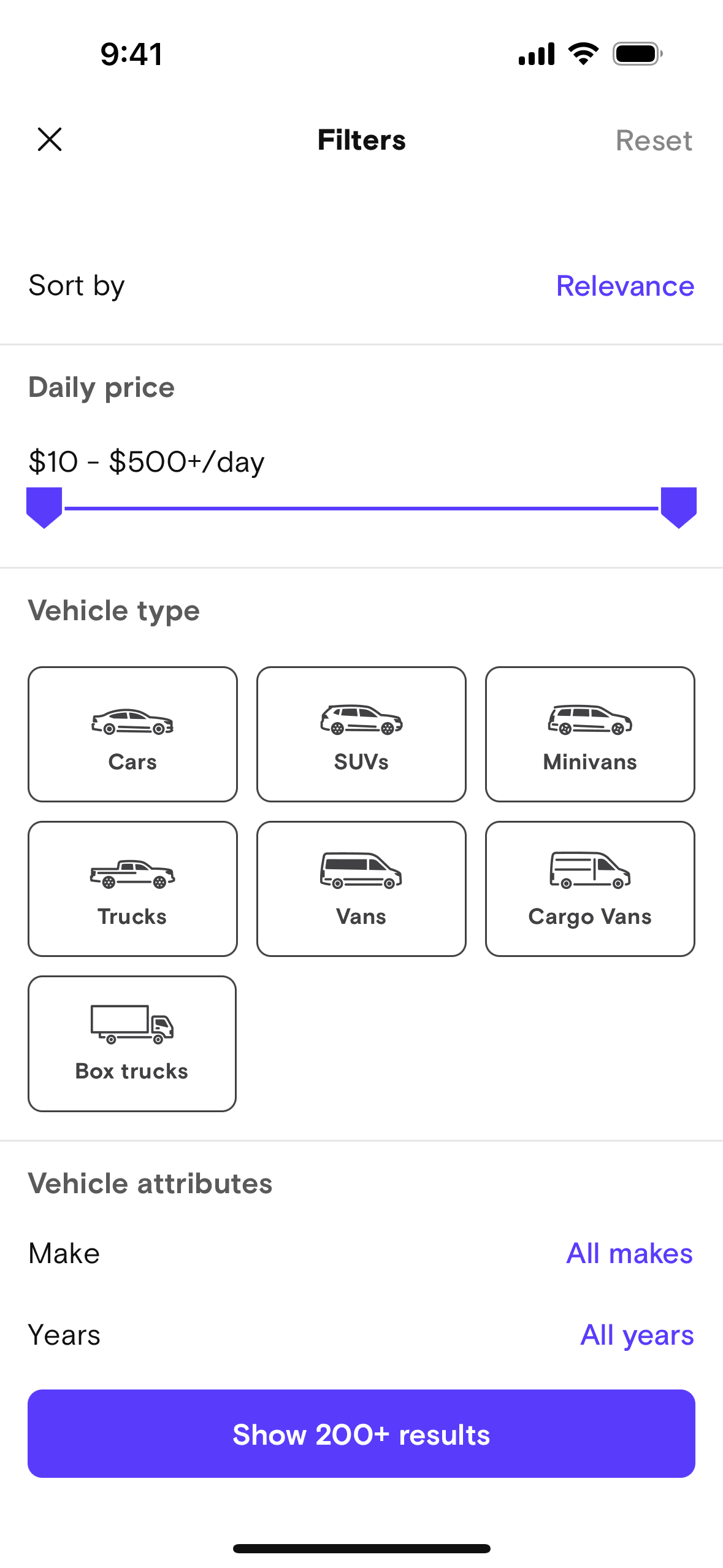Pick the Cargo Vans option
The width and height of the screenshot is (723, 1568).
[590, 888]
